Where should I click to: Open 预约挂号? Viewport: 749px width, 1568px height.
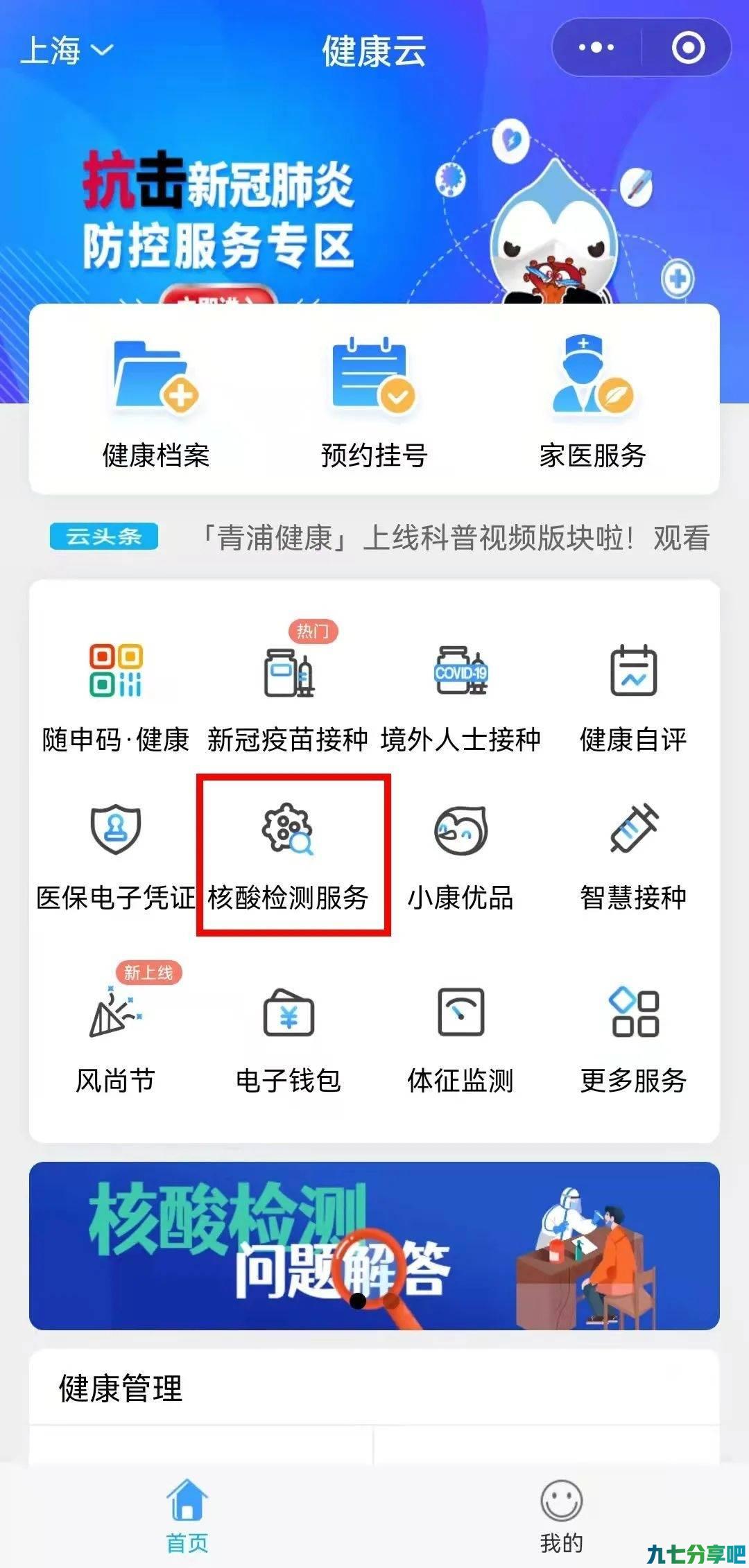pyautogui.click(x=374, y=403)
